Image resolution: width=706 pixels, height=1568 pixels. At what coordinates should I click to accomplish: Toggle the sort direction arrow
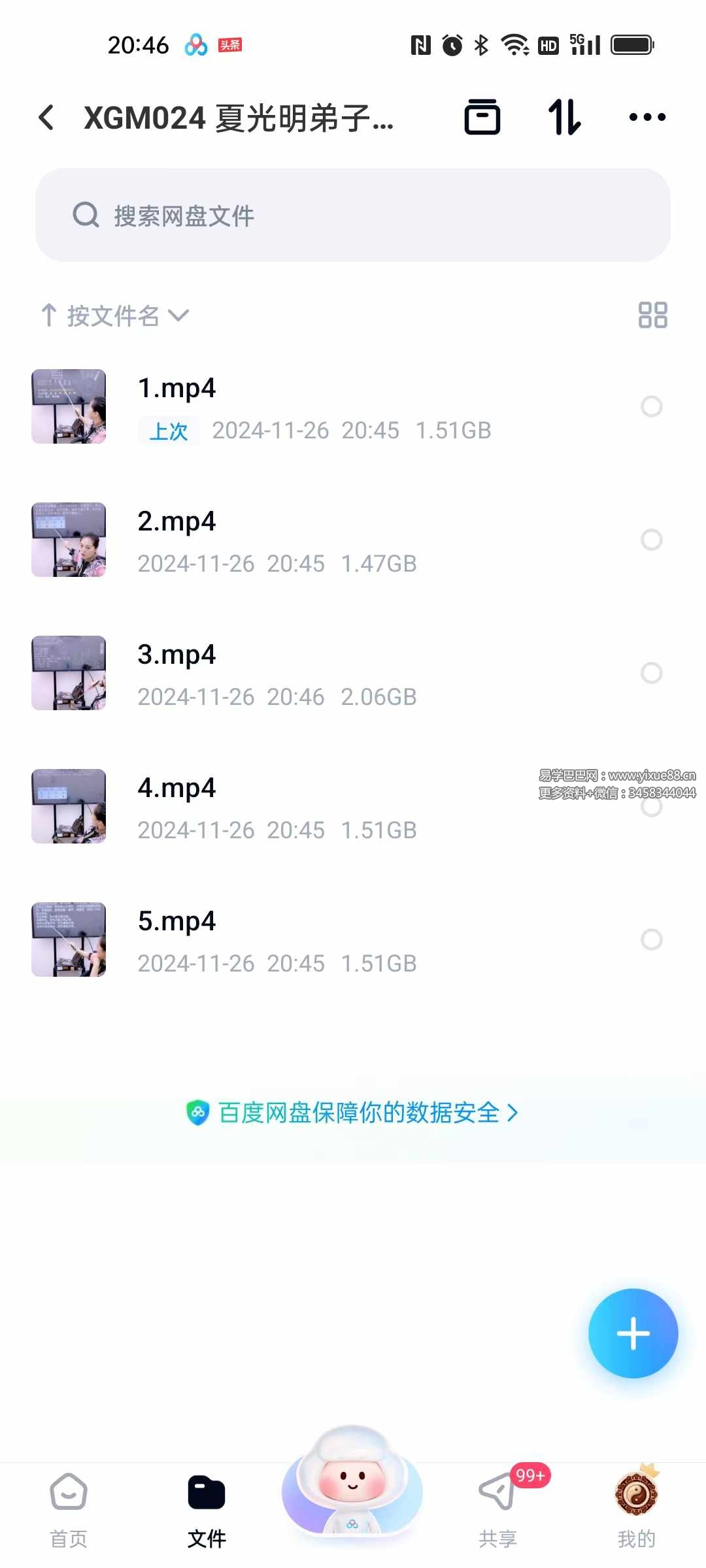coord(49,316)
